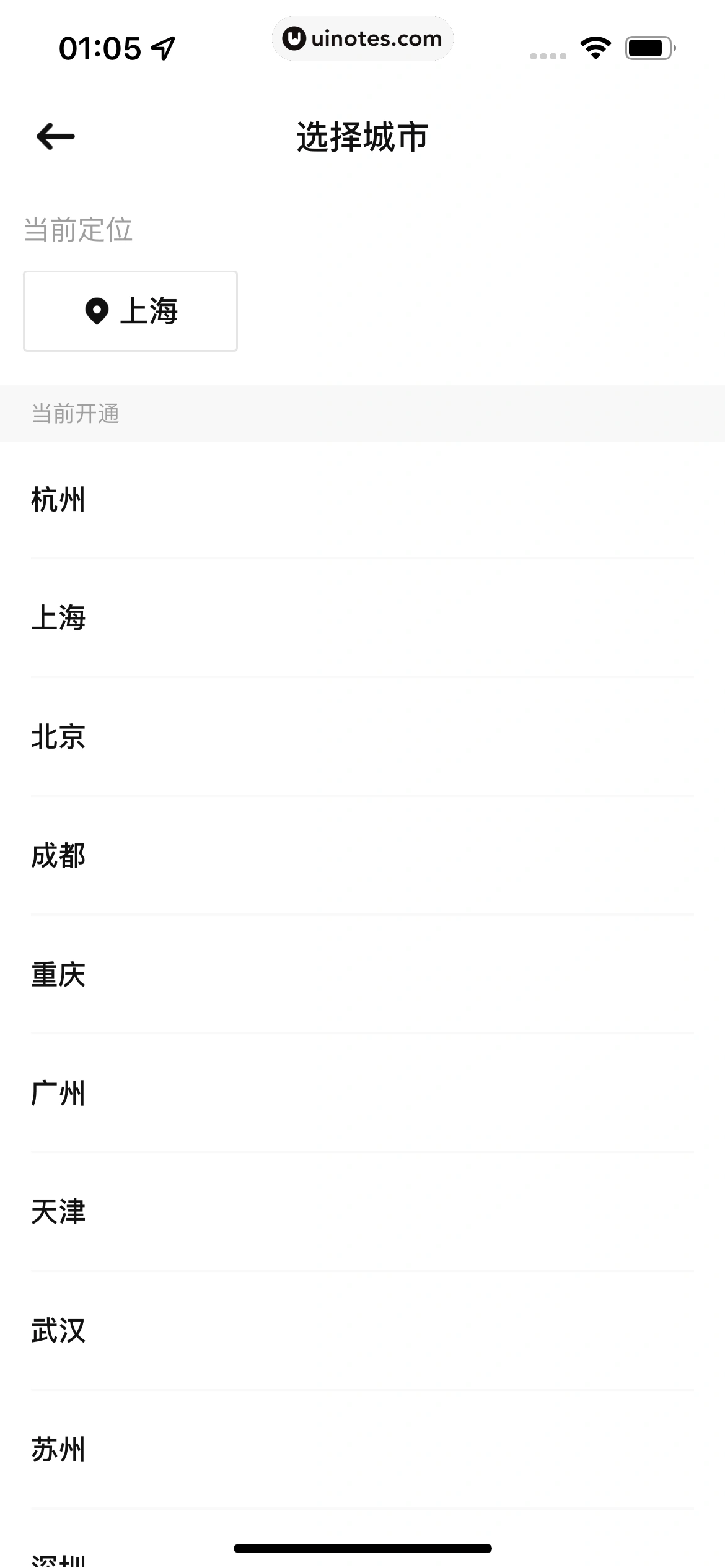Select 苏州 near the bottom
Image resolution: width=725 pixels, height=1568 pixels.
pyautogui.click(x=58, y=1448)
